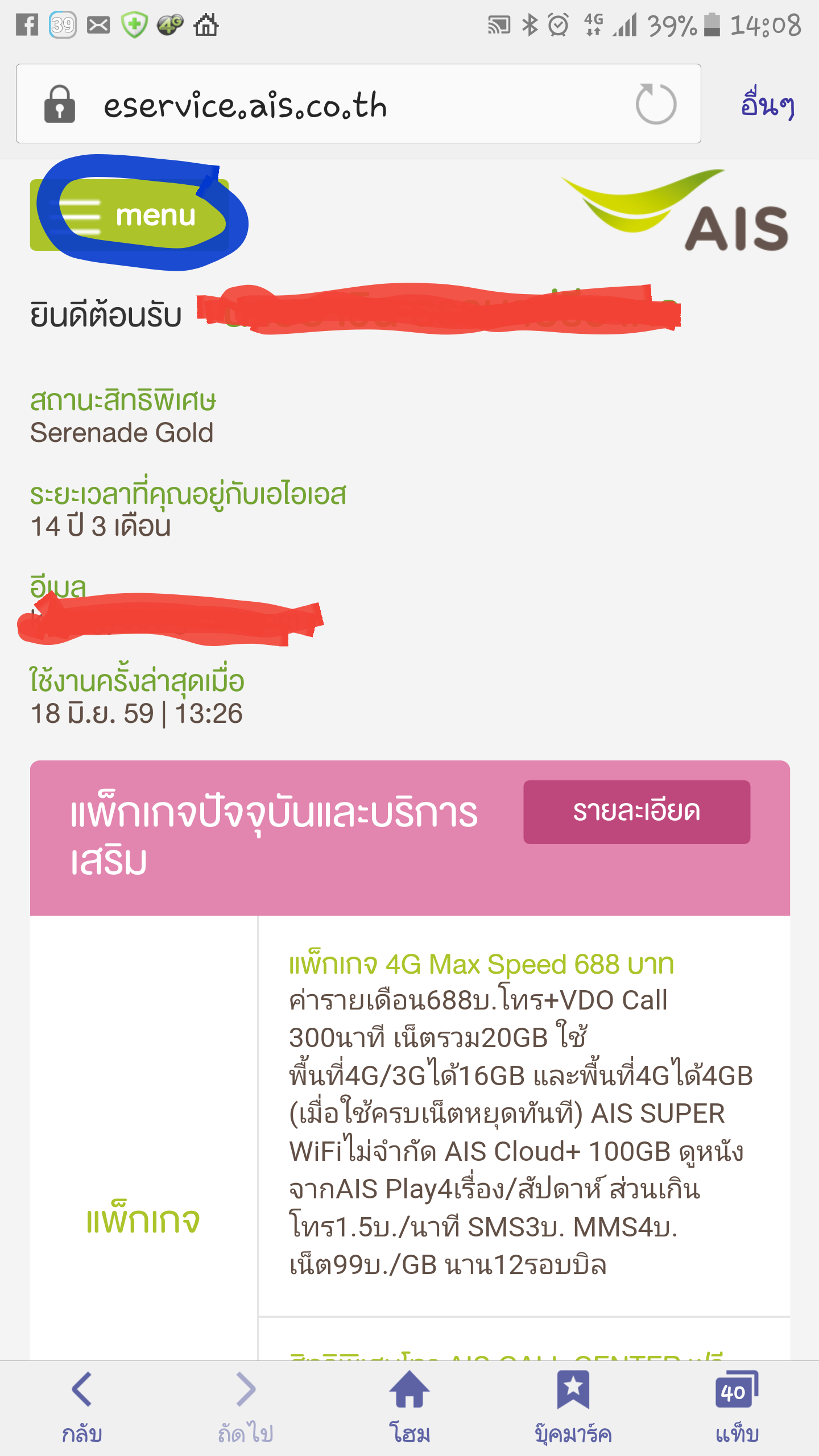The height and width of the screenshot is (1456, 819).
Task: View open tabs via แท็บ
Action: 737,1408
